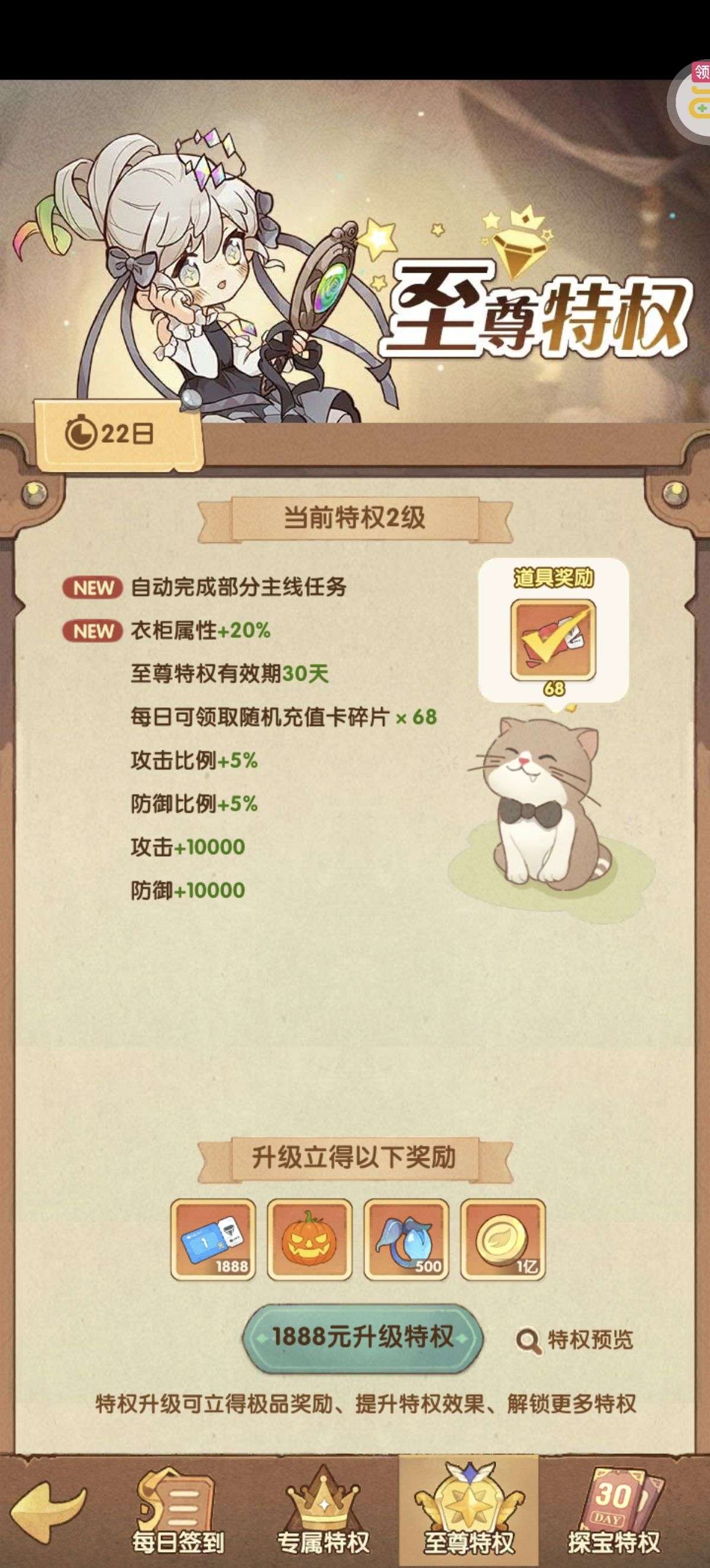Select the 至尊特权 tab
Viewport: 710px width, 1568px height.
click(468, 1511)
